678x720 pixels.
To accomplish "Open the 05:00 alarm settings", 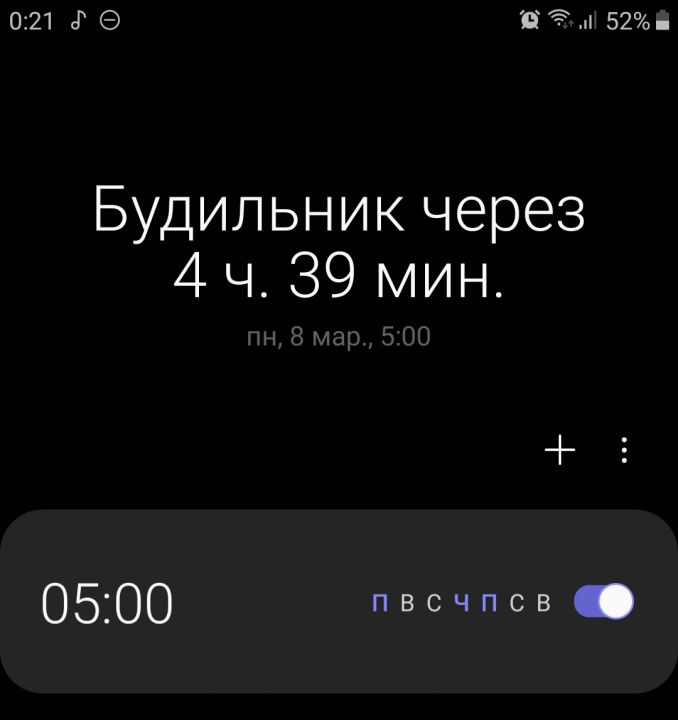I will [x=107, y=603].
